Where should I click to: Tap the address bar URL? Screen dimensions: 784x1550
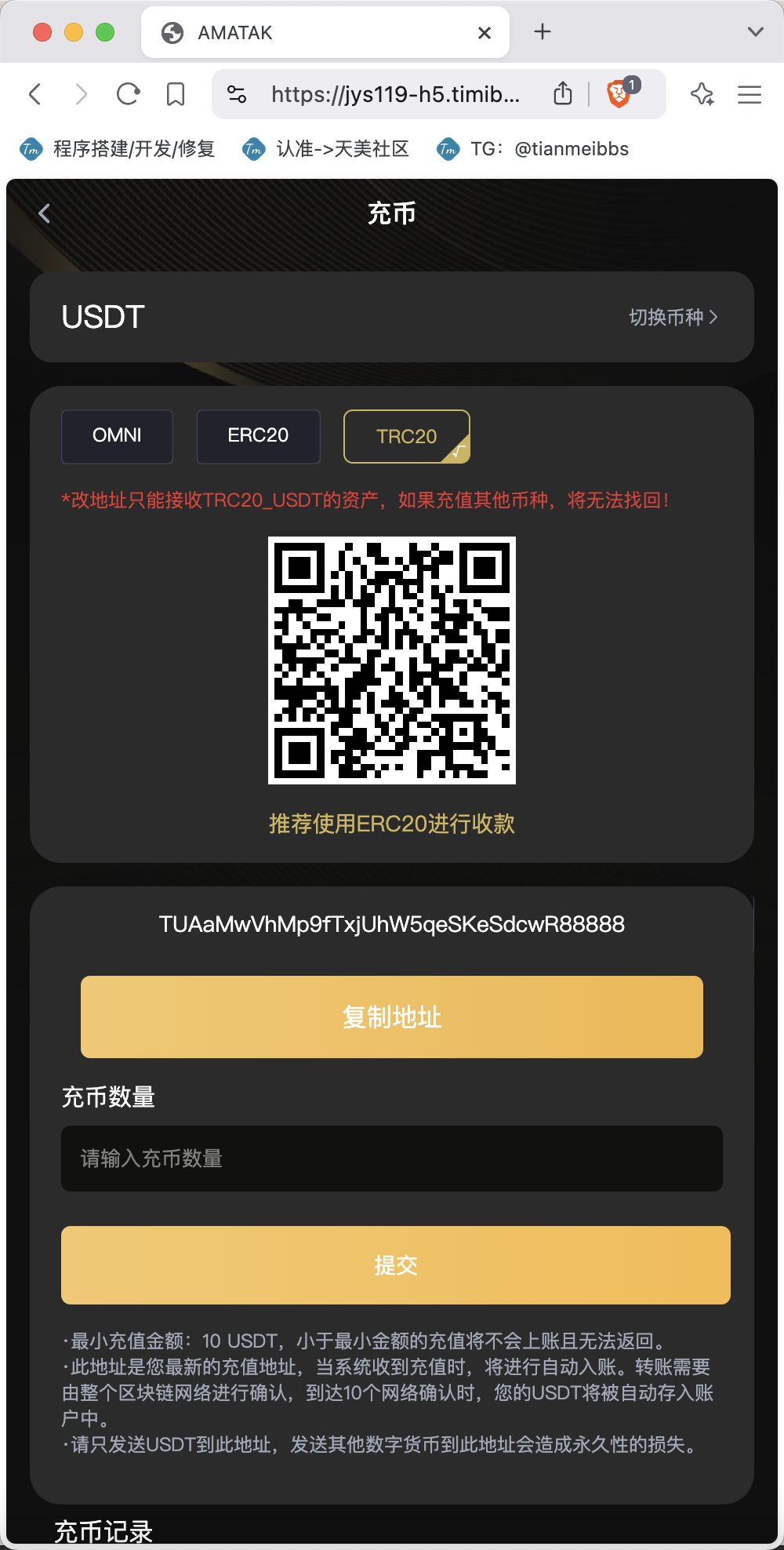coord(396,95)
